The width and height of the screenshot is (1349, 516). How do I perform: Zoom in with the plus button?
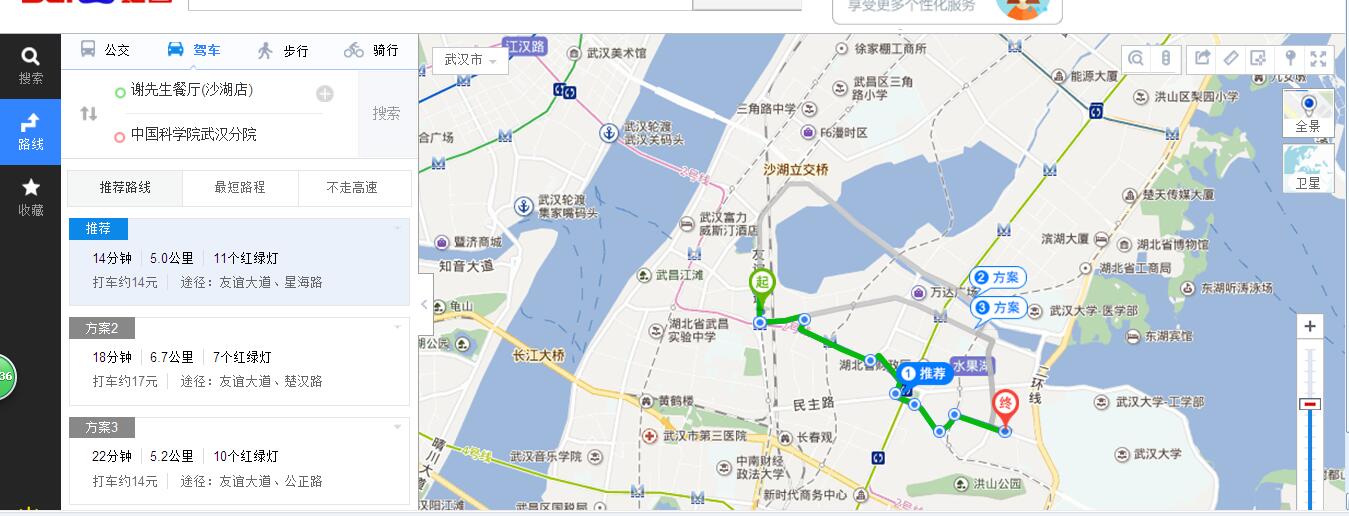(x=1310, y=327)
